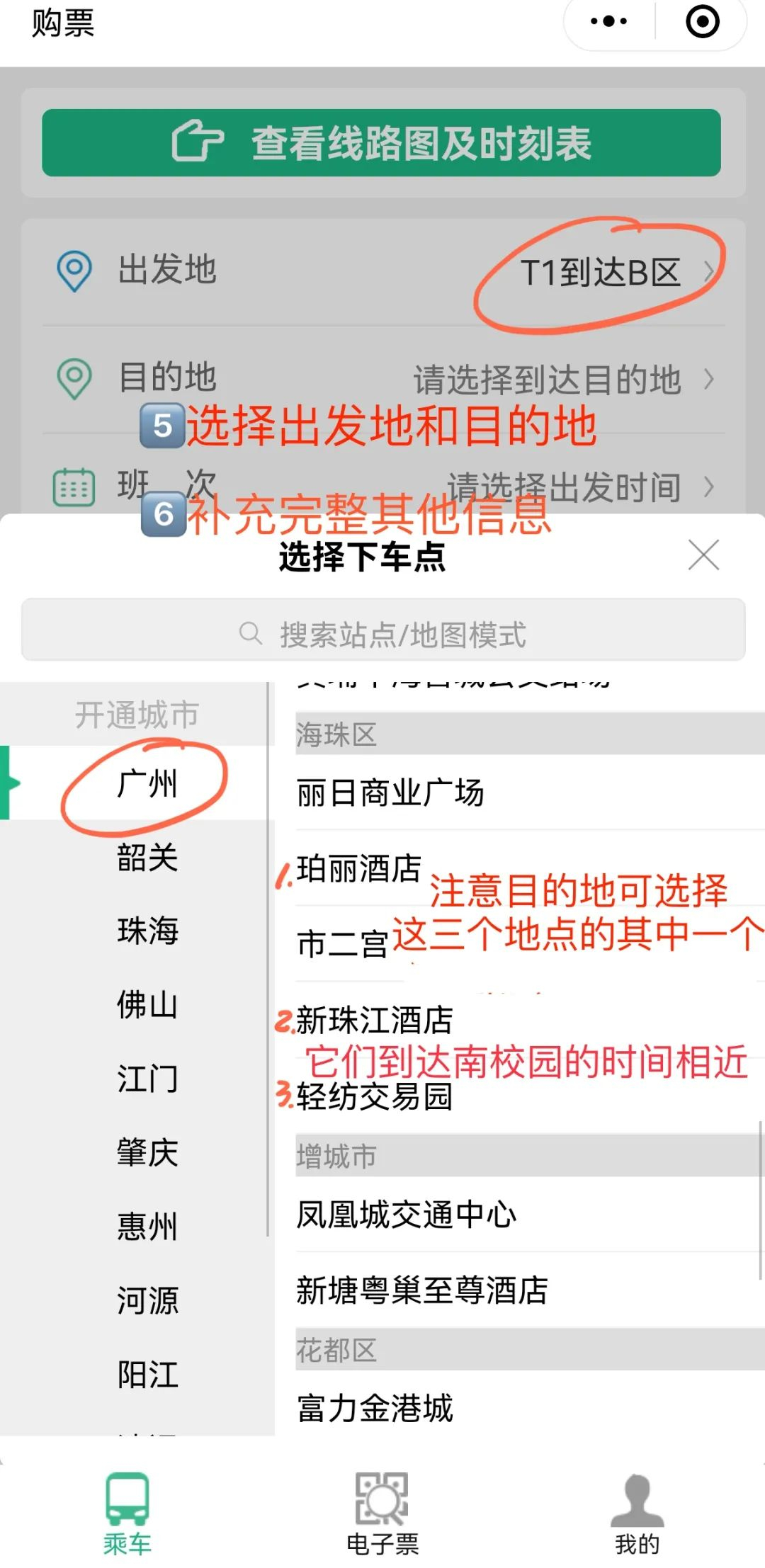Choose 丽日商业广场 as drop-off point
This screenshot has width=765, height=1568.
(x=390, y=793)
